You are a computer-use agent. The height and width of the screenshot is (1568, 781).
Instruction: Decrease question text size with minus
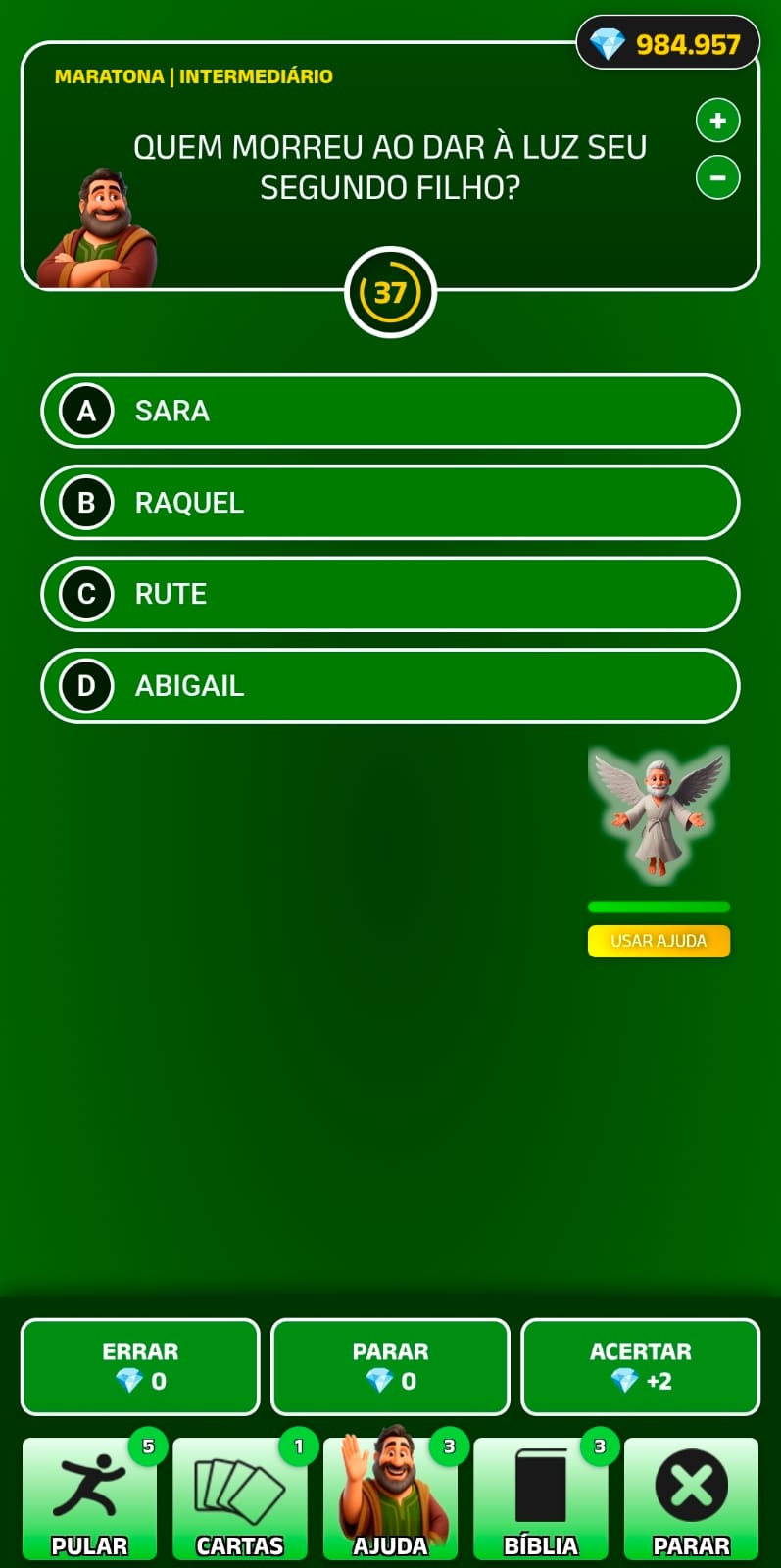pyautogui.click(x=717, y=177)
